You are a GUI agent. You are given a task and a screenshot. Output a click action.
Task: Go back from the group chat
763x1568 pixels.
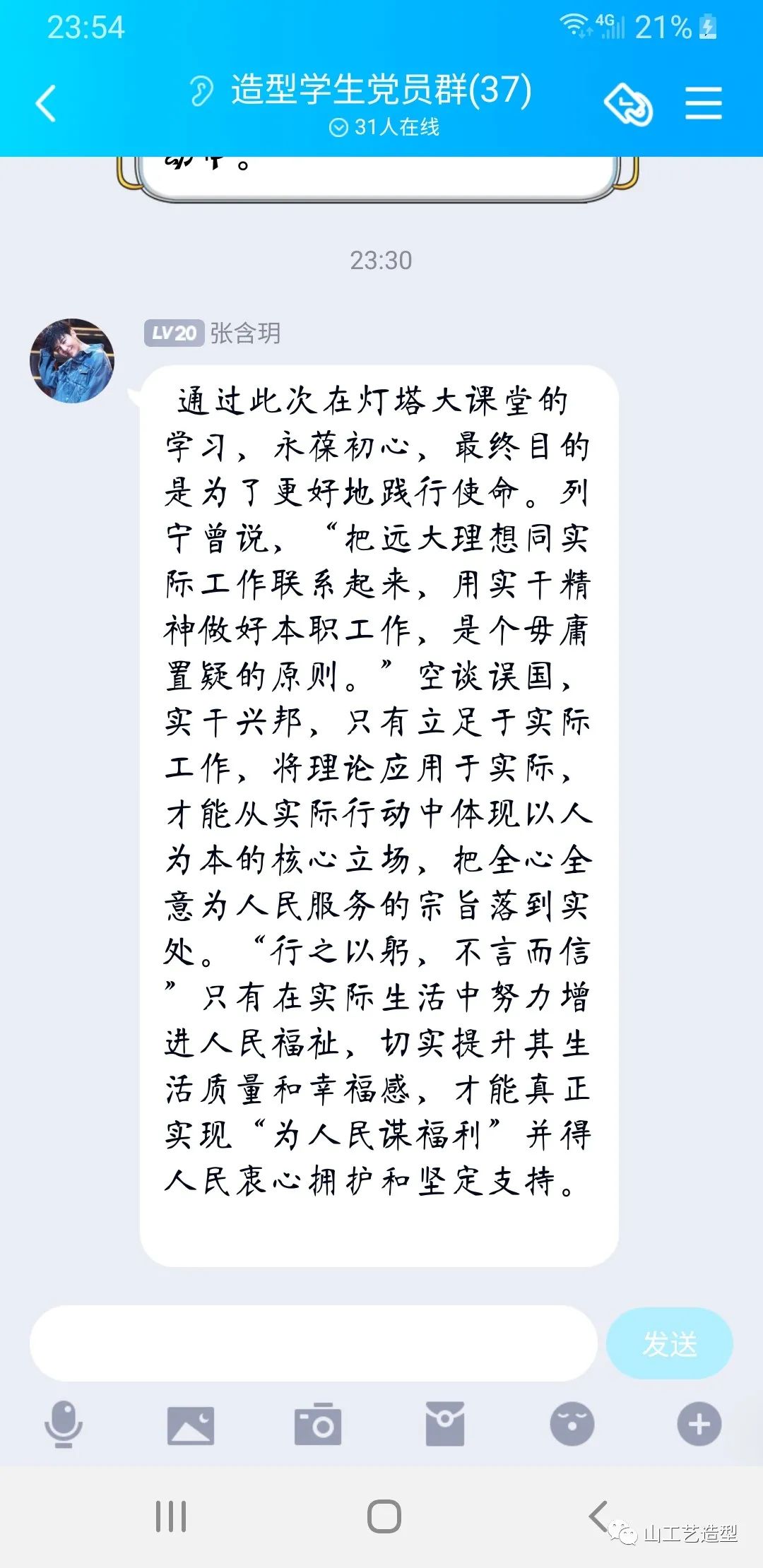point(46,104)
